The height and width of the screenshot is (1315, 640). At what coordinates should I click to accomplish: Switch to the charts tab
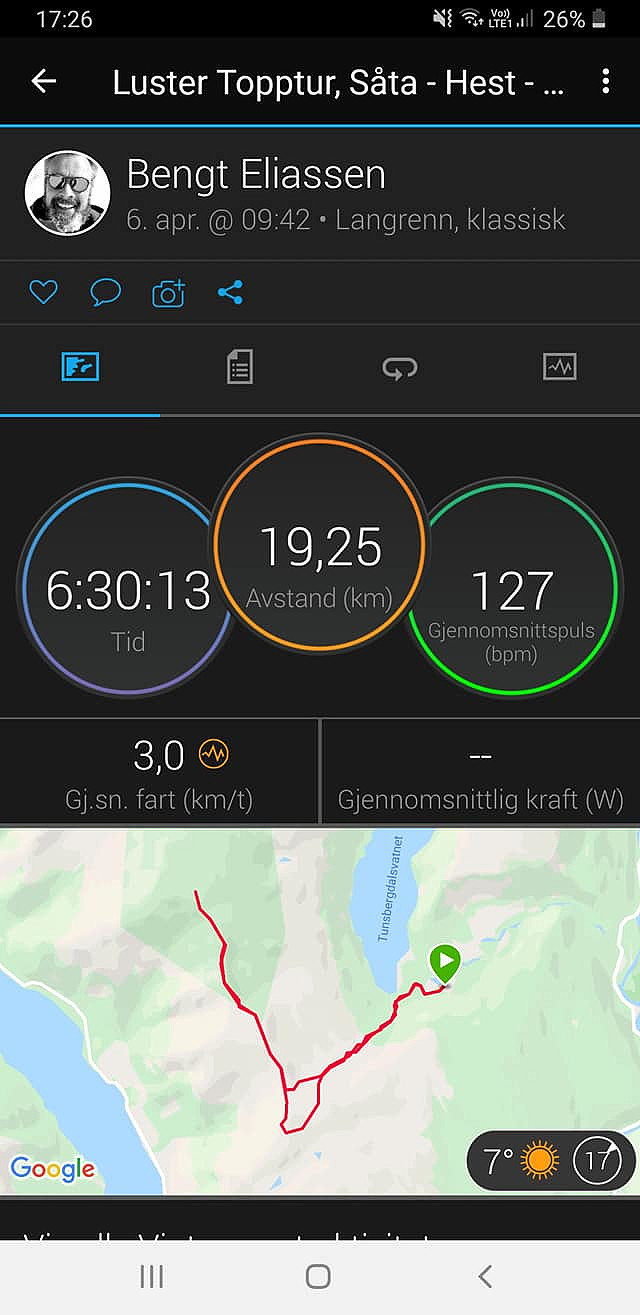point(560,368)
